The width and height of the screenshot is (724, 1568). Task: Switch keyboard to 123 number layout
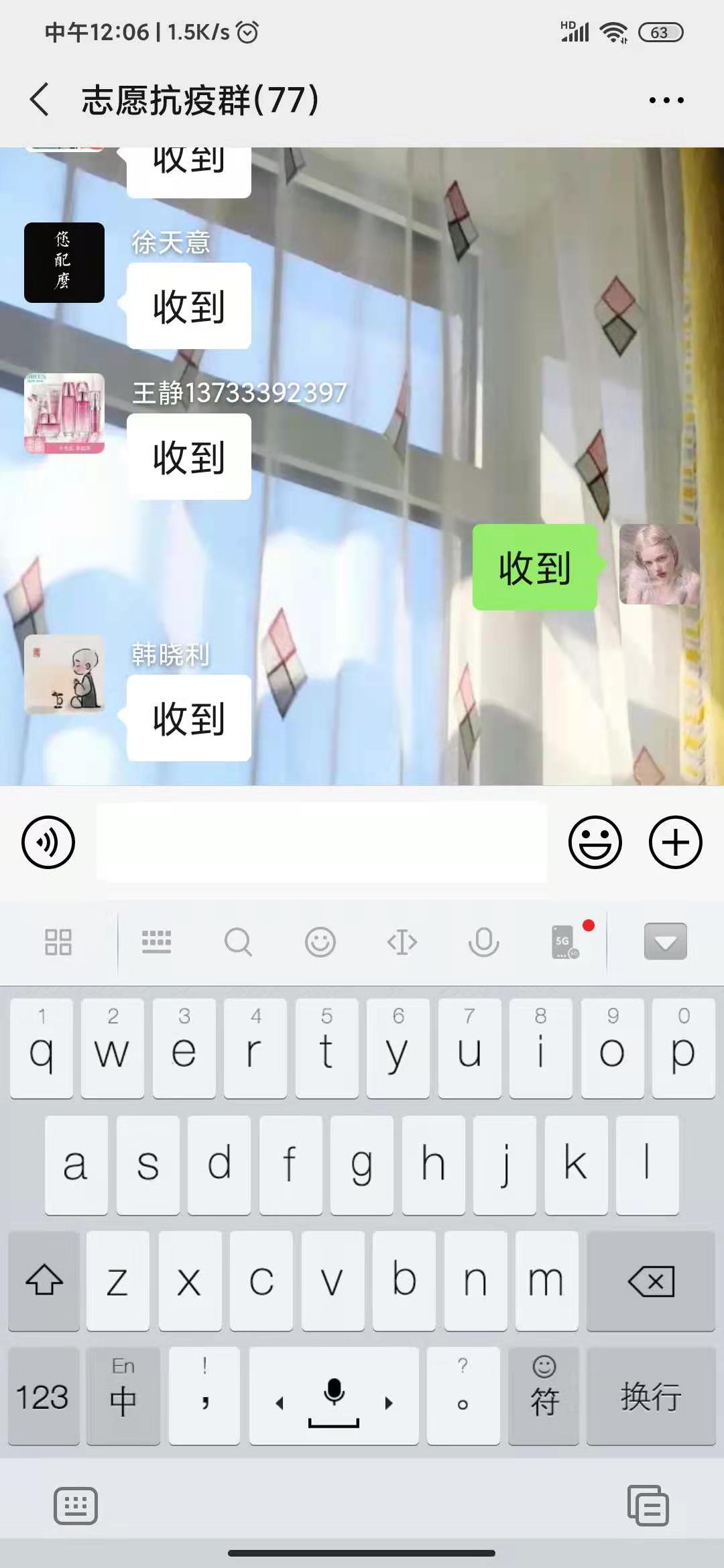[44, 1396]
